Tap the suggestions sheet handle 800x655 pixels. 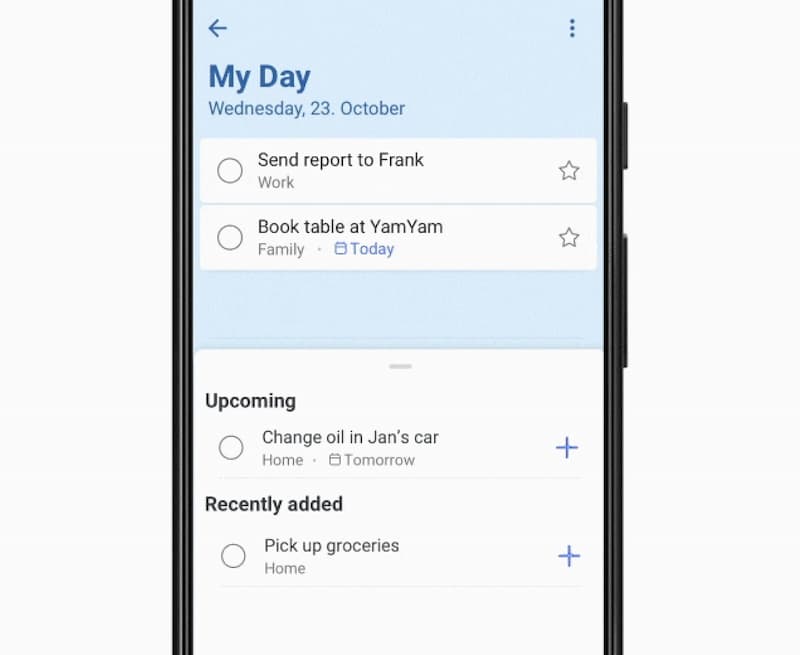point(400,367)
